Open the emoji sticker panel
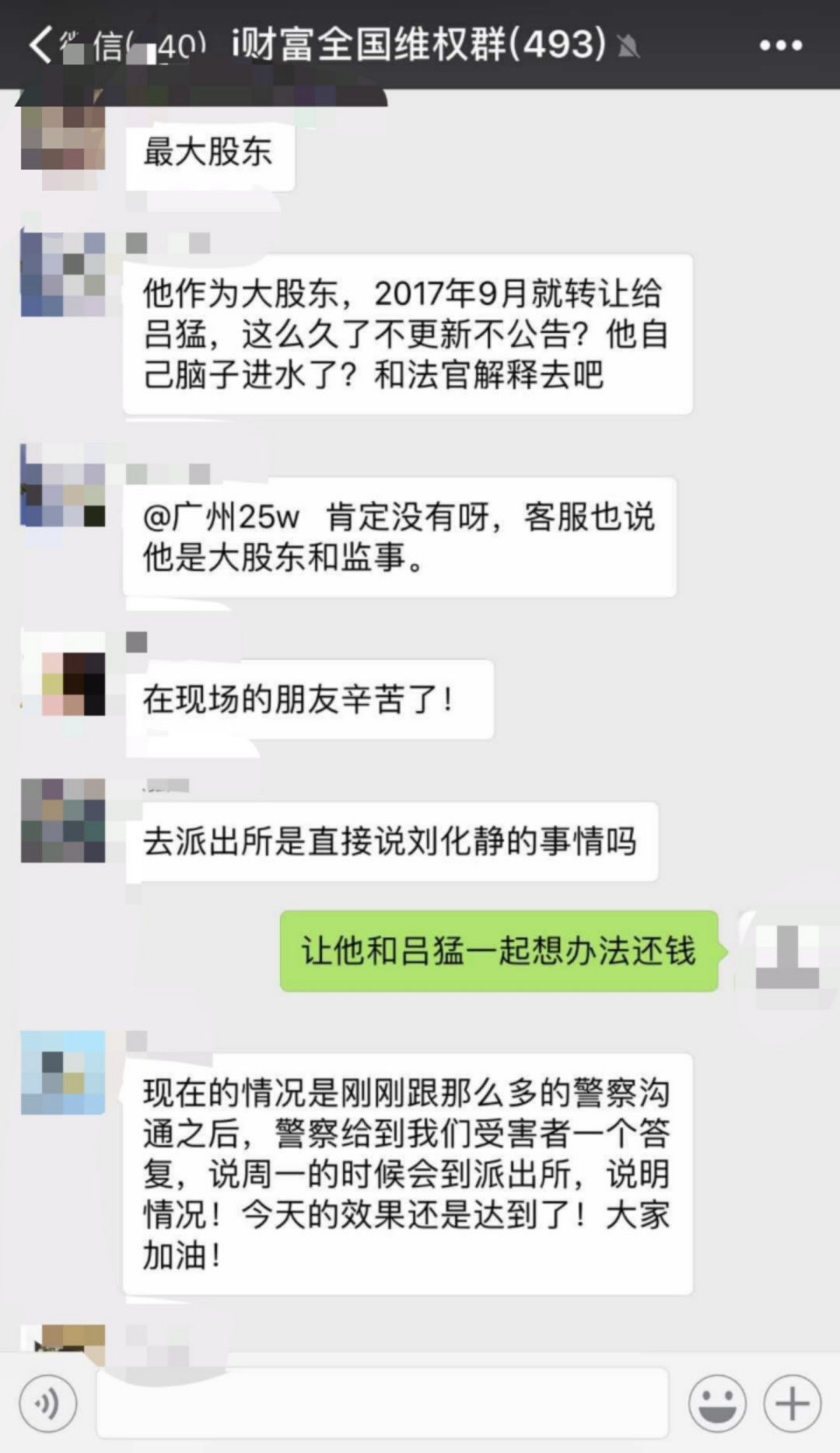This screenshot has width=840, height=1453. (x=716, y=1404)
